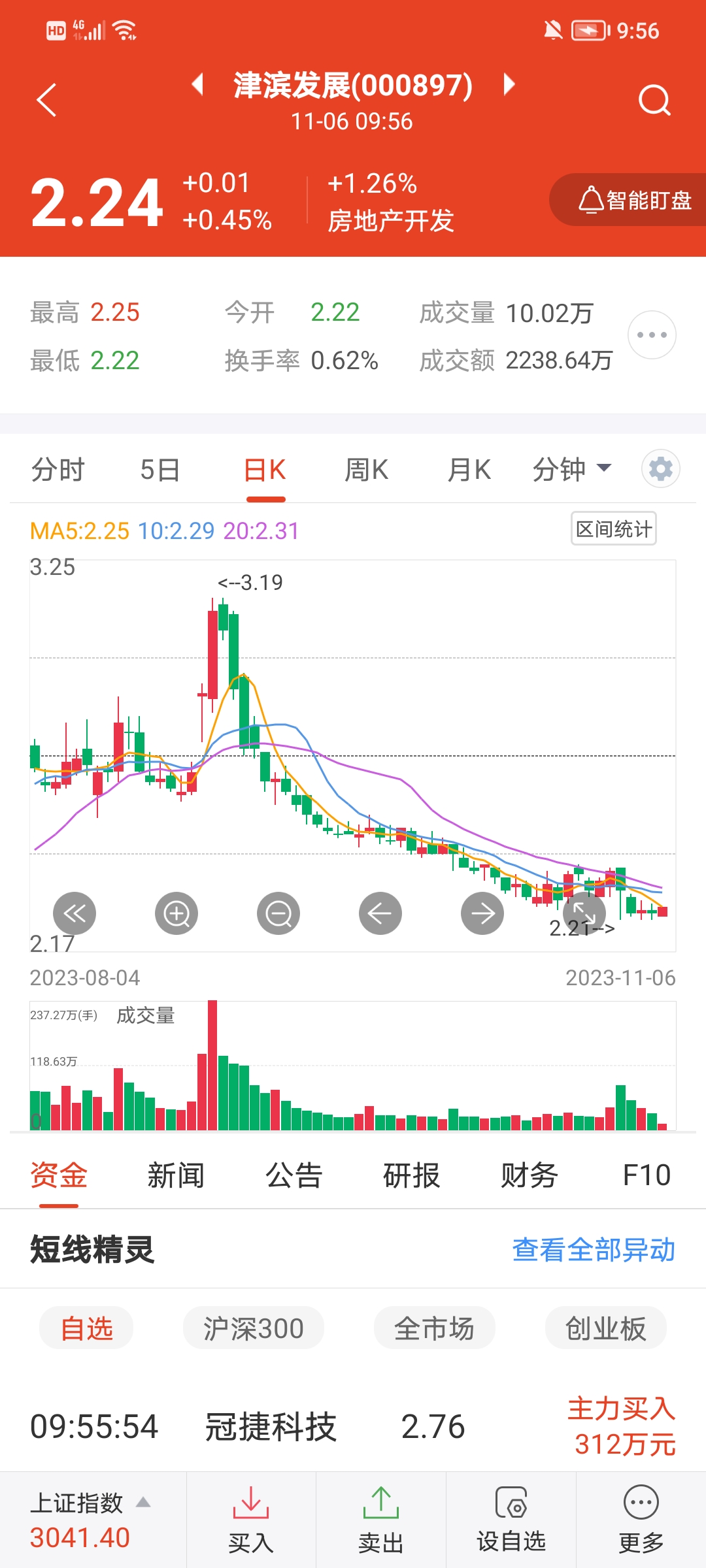706x1568 pixels.
Task: Open chart settings gear
Action: pos(660,469)
